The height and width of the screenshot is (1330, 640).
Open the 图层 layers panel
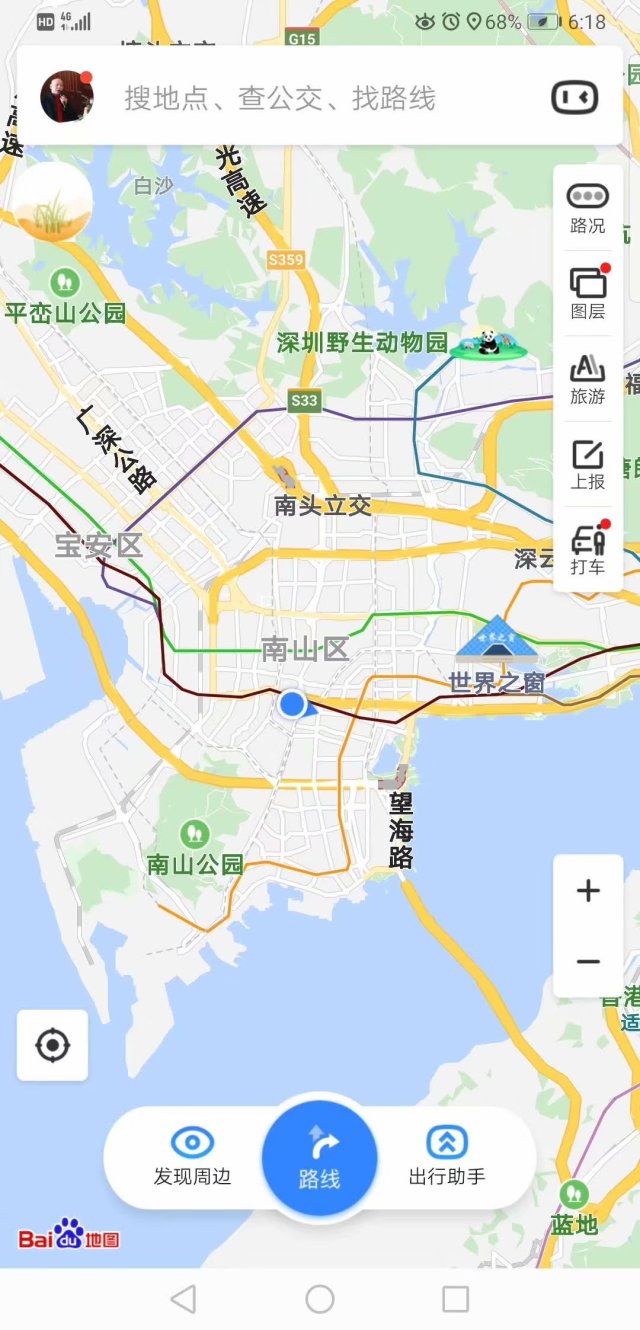coord(588,293)
